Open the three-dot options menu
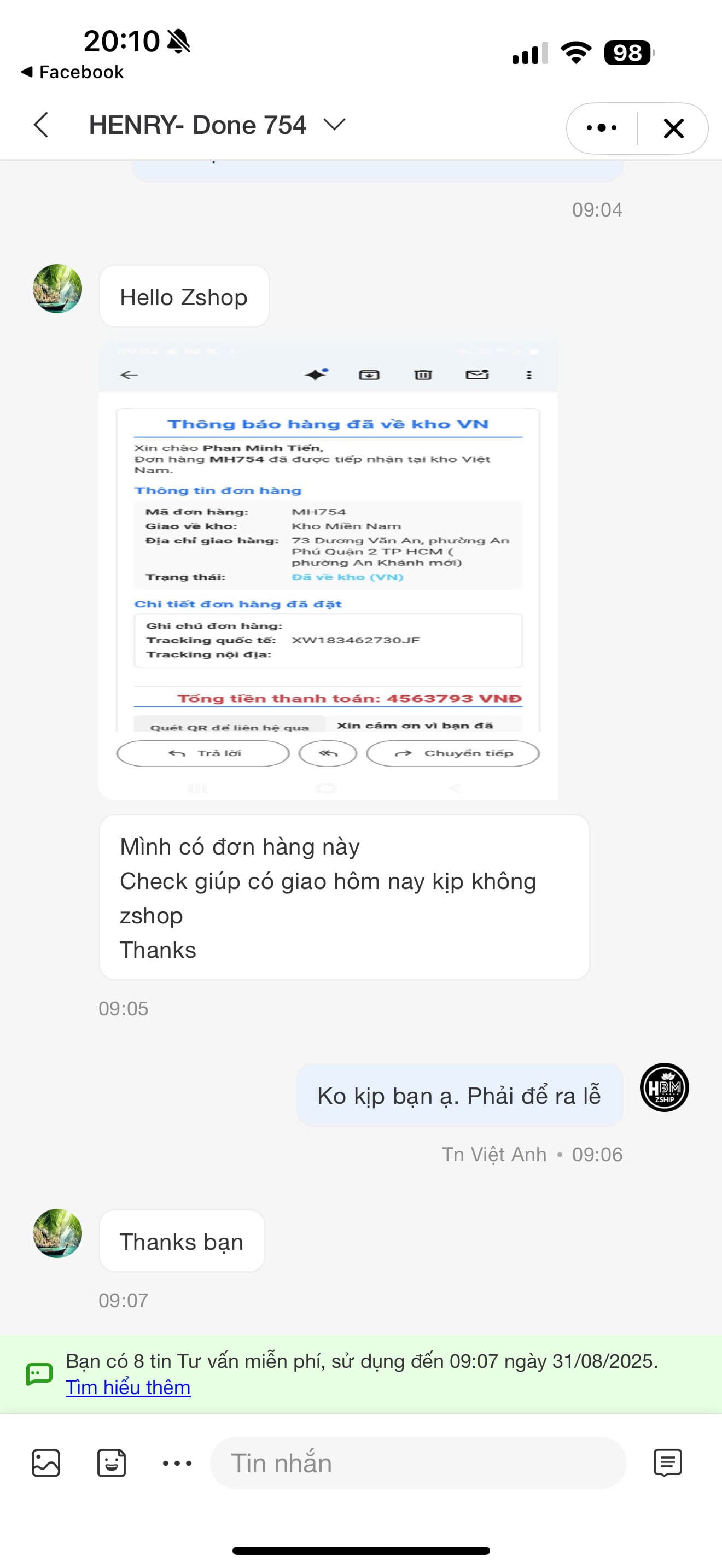Viewport: 722px width, 1568px height. click(x=602, y=128)
